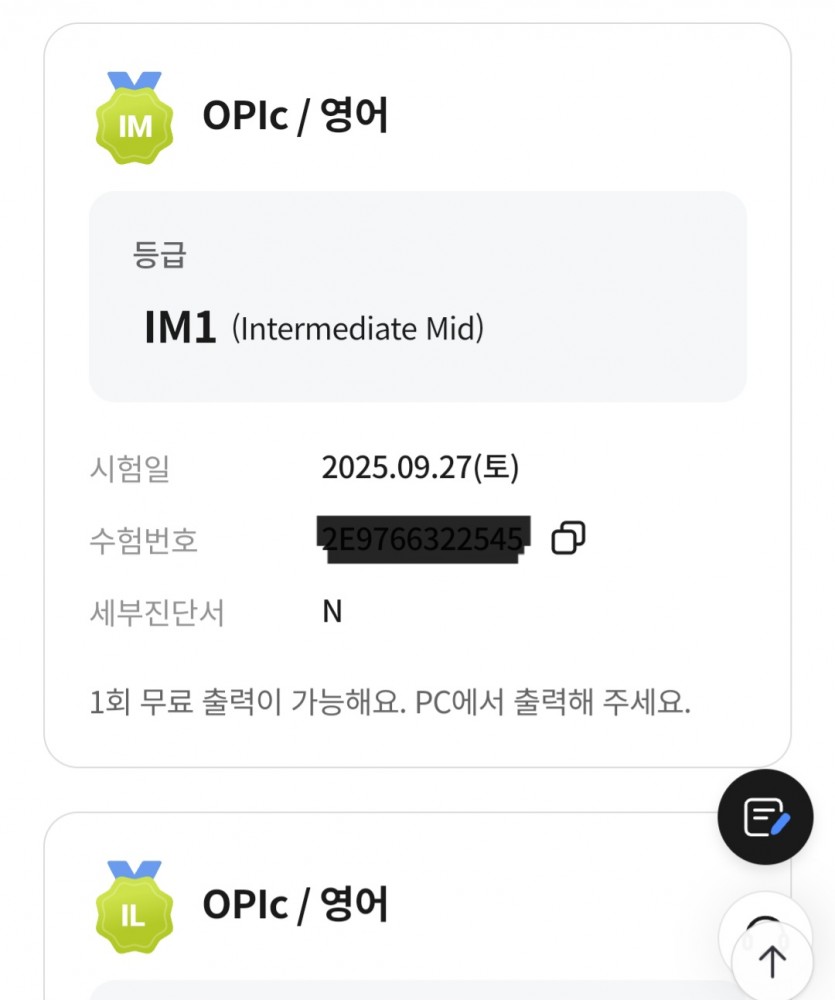Tap the scroll-to-top arrow button
Screen dimensions: 835x1000
[x=771, y=962]
